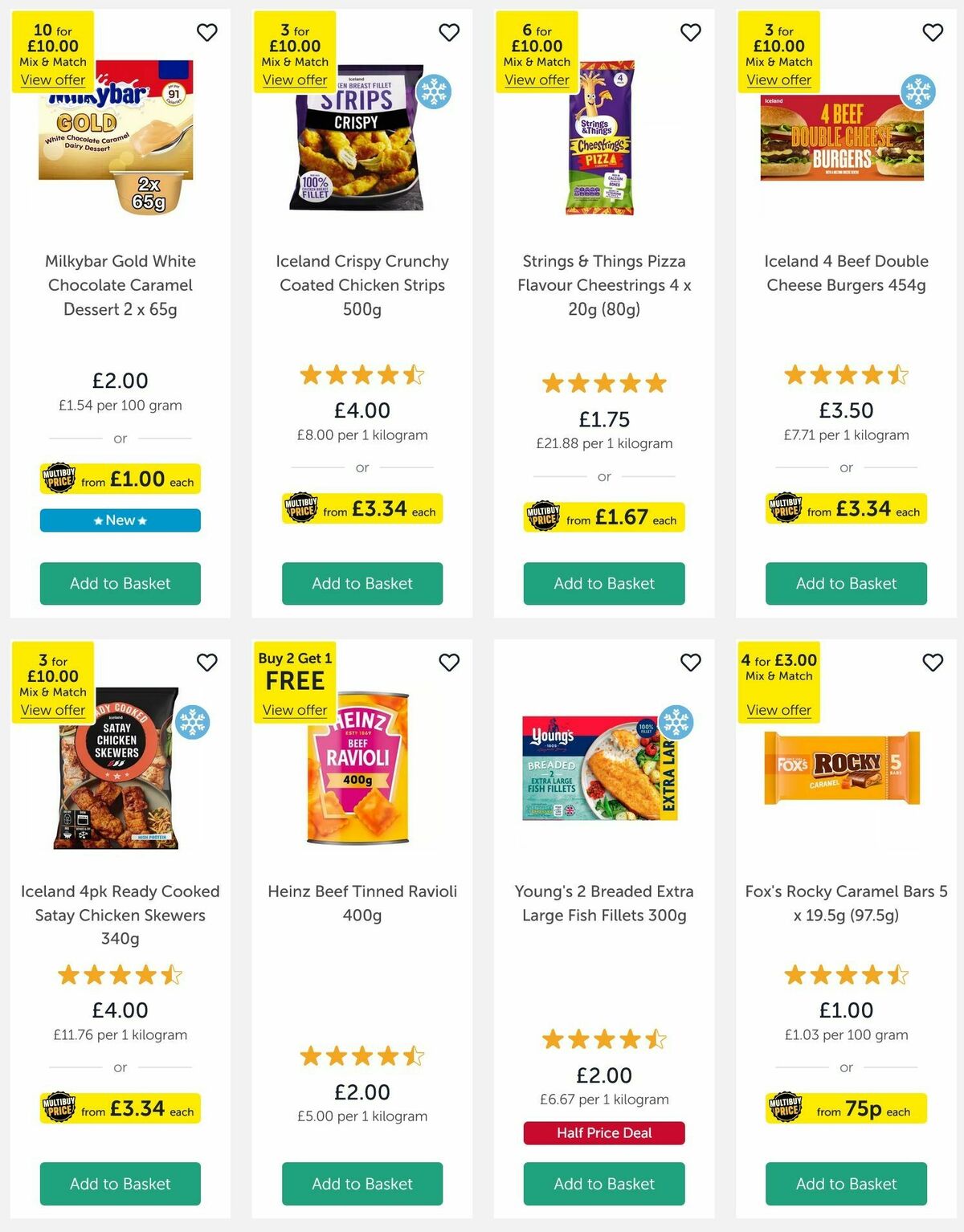Viewport: 964px width, 1232px height.
Task: Add Heinz Beef Ravioli to Basket
Action: [361, 1184]
